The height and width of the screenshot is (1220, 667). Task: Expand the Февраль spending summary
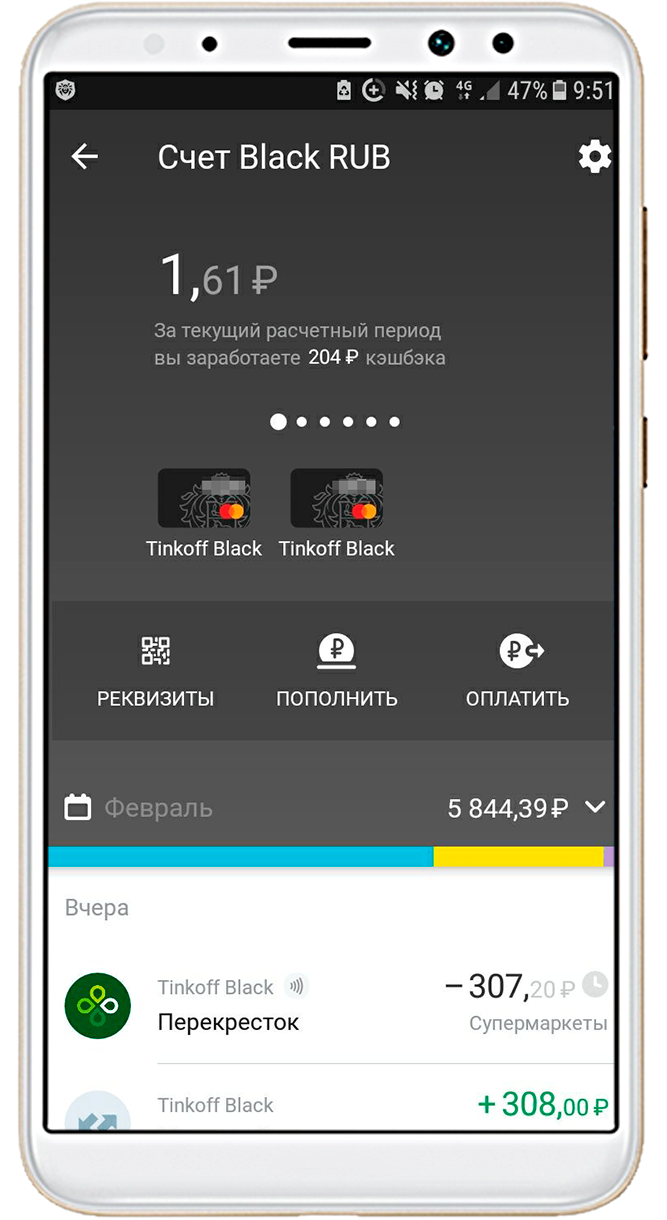(x=594, y=807)
